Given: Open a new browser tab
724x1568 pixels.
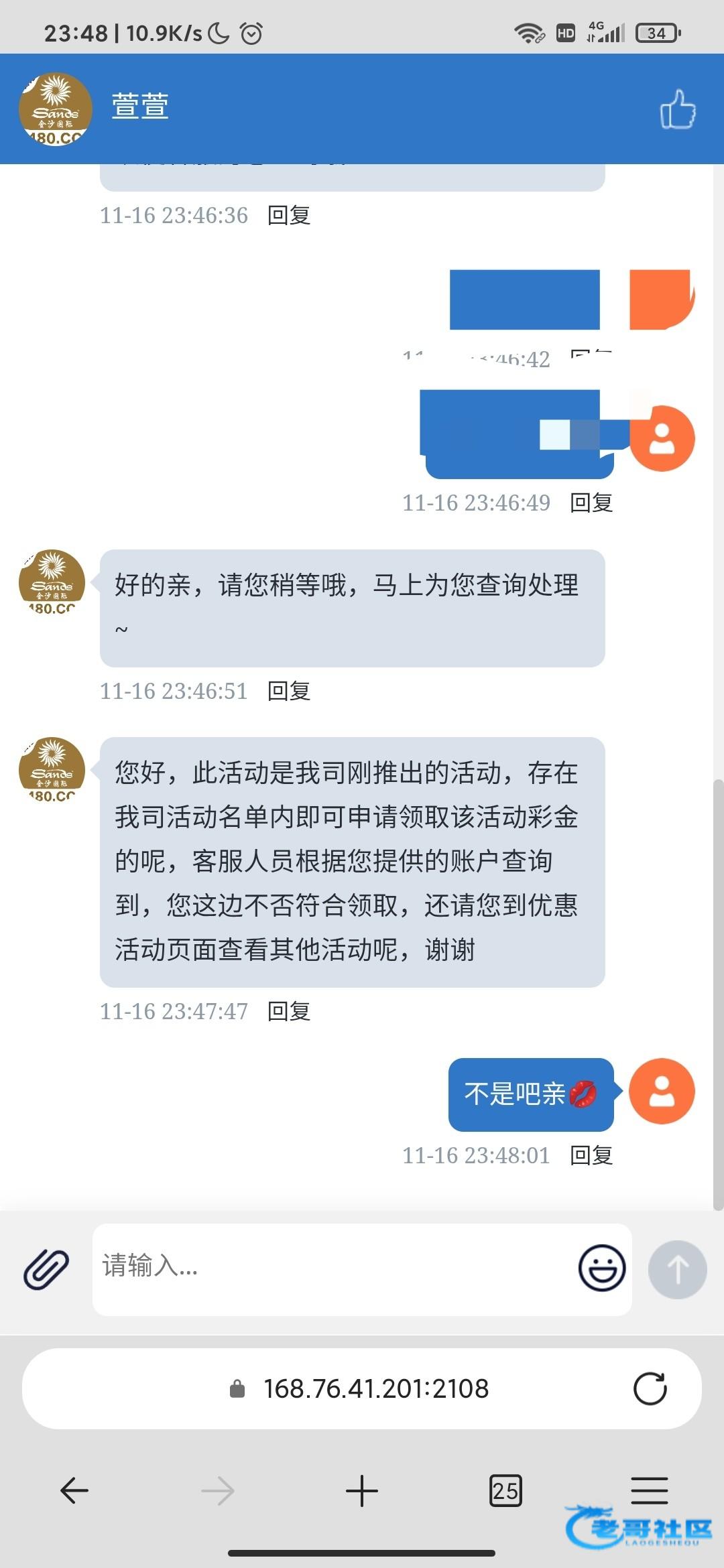Looking at the screenshot, I should pos(362,1491).
